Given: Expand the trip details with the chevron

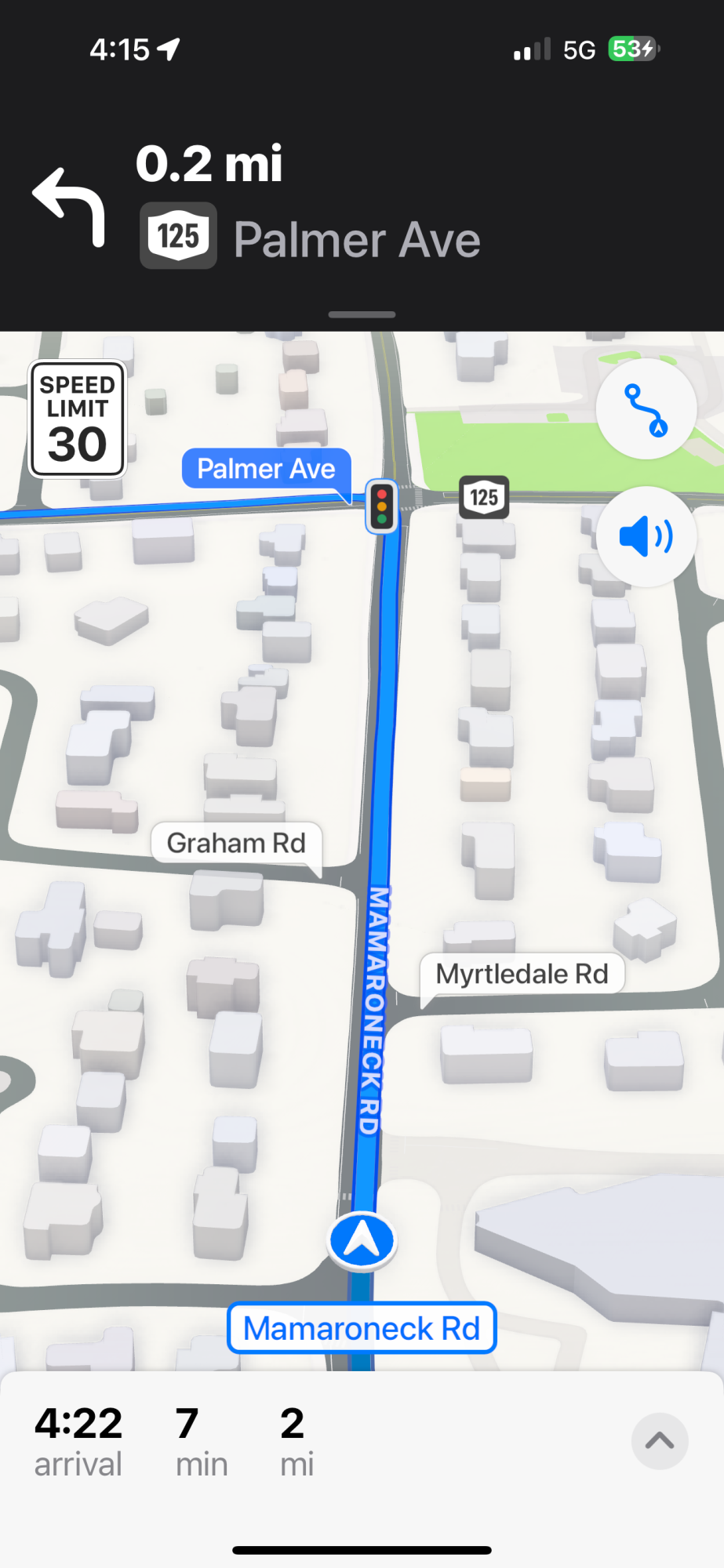Looking at the screenshot, I should point(660,1441).
